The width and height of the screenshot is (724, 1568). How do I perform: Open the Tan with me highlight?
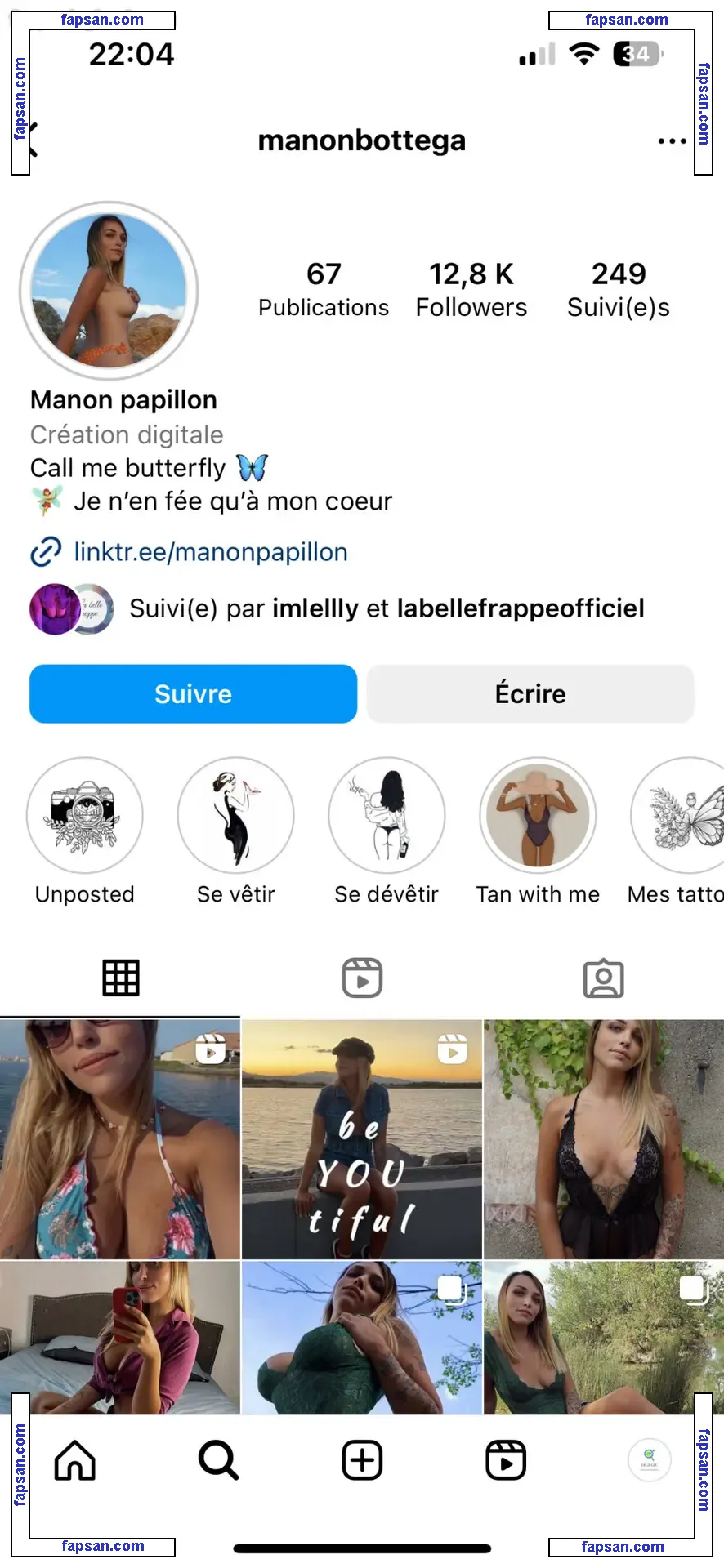coord(538,816)
